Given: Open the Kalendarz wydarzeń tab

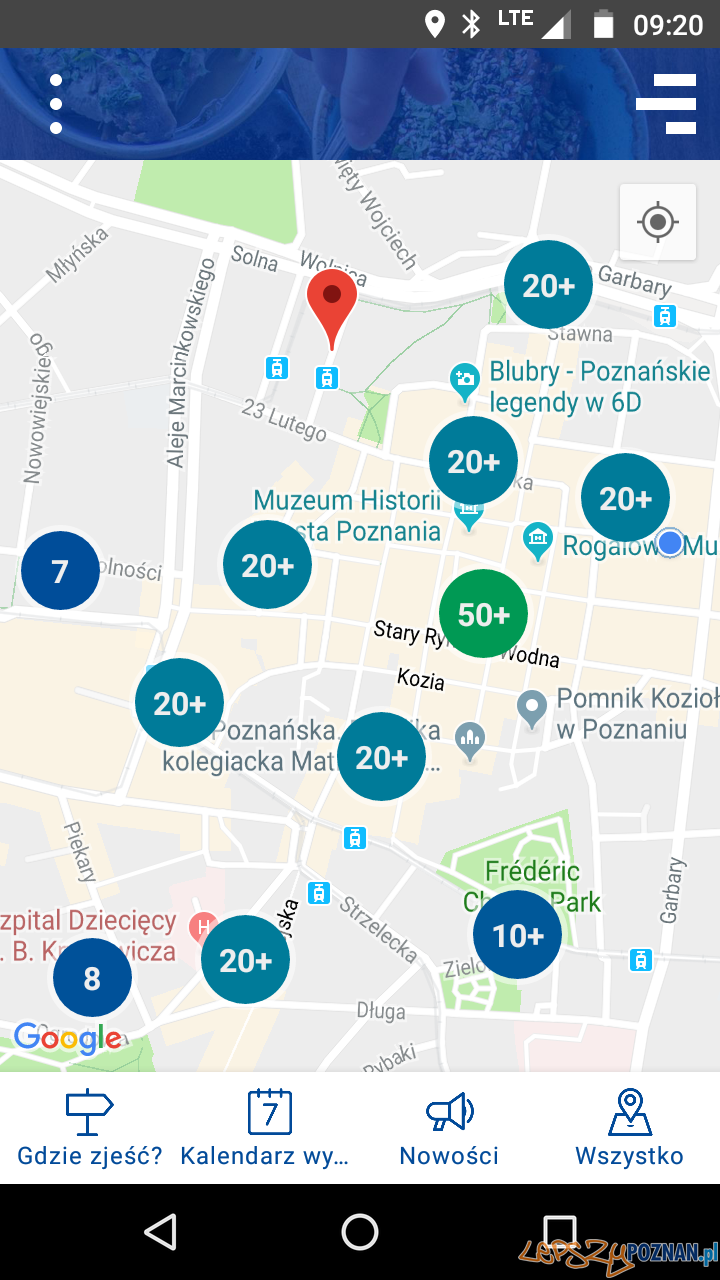Looking at the screenshot, I should point(268,1129).
